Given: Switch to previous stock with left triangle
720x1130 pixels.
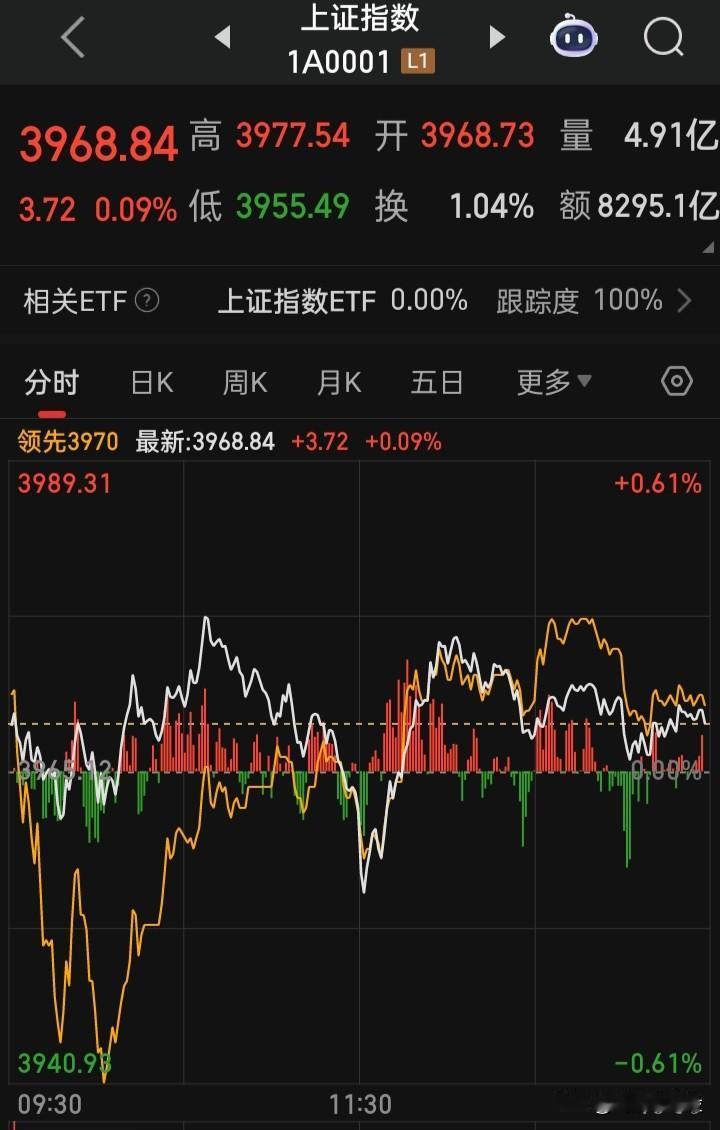Looking at the screenshot, I should point(222,36).
